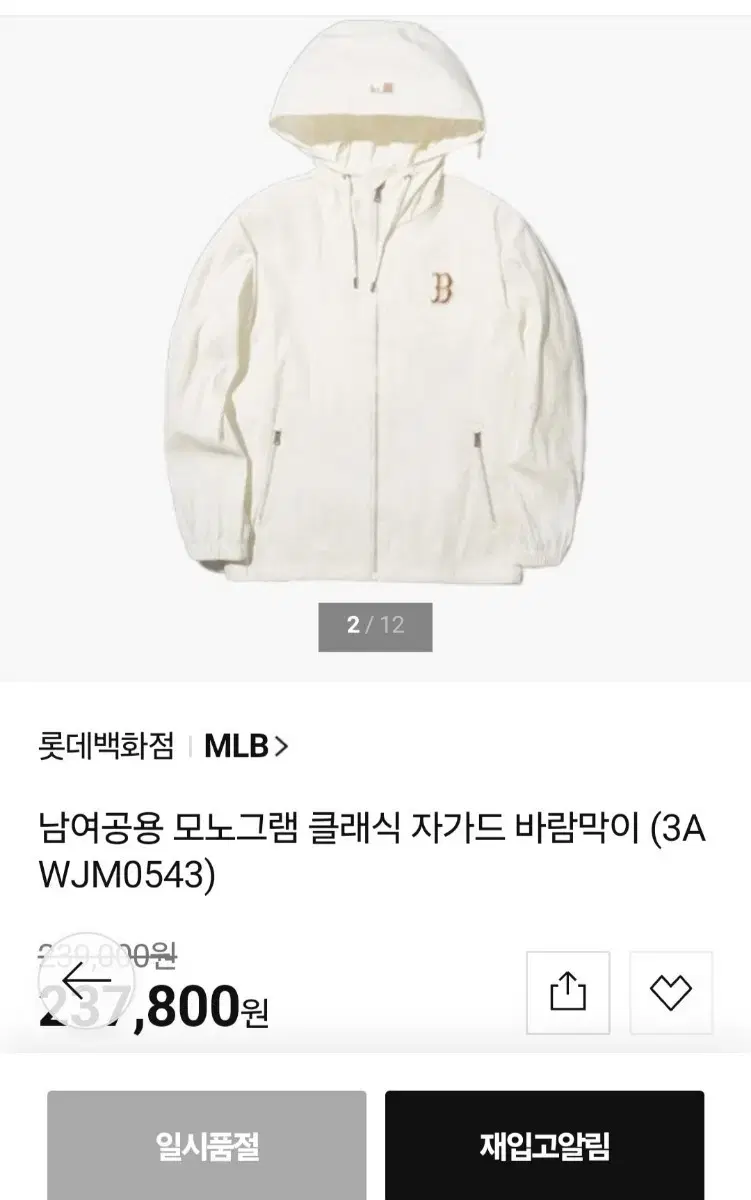Image resolution: width=751 pixels, height=1200 pixels.
Task: Open the MLB brand page link
Action: coord(245,746)
